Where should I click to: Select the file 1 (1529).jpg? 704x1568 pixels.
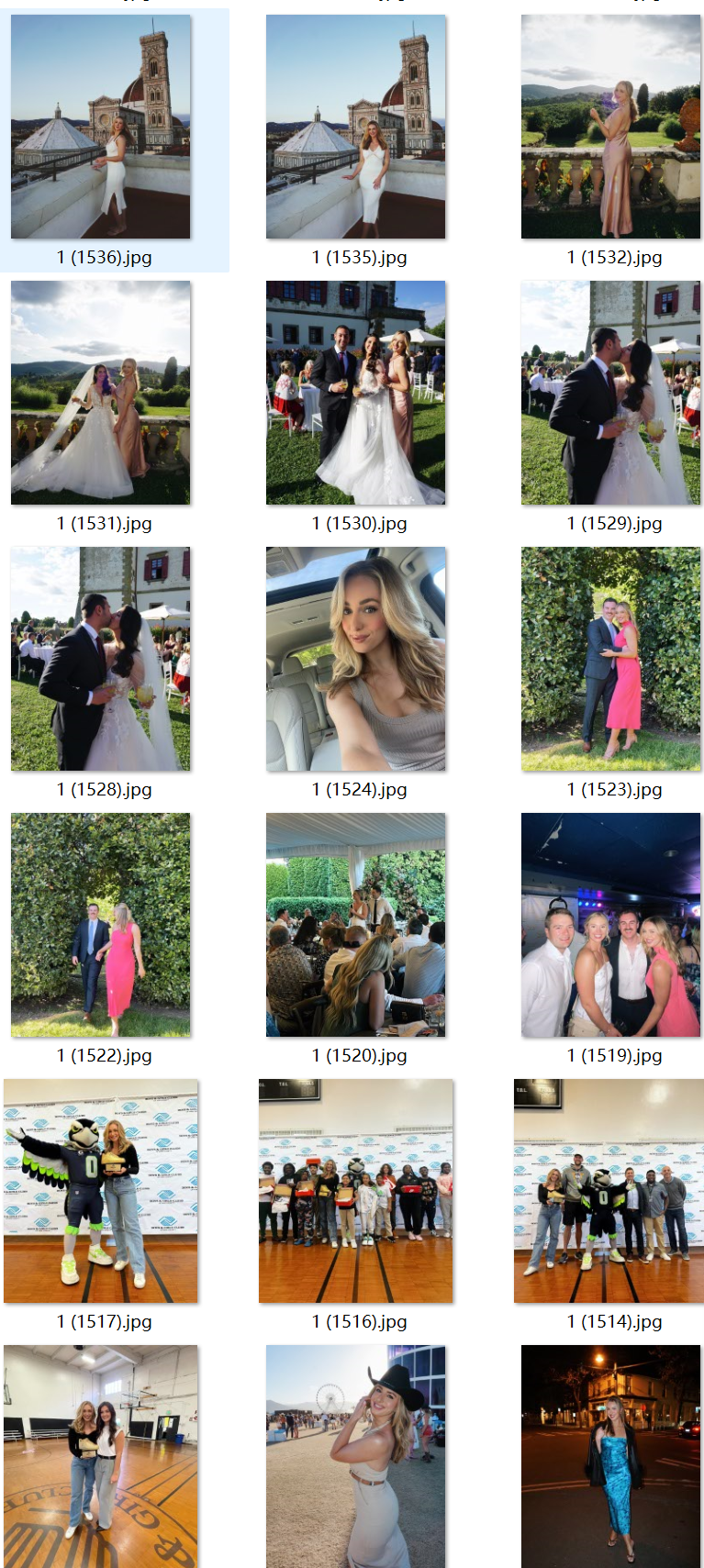[610, 393]
